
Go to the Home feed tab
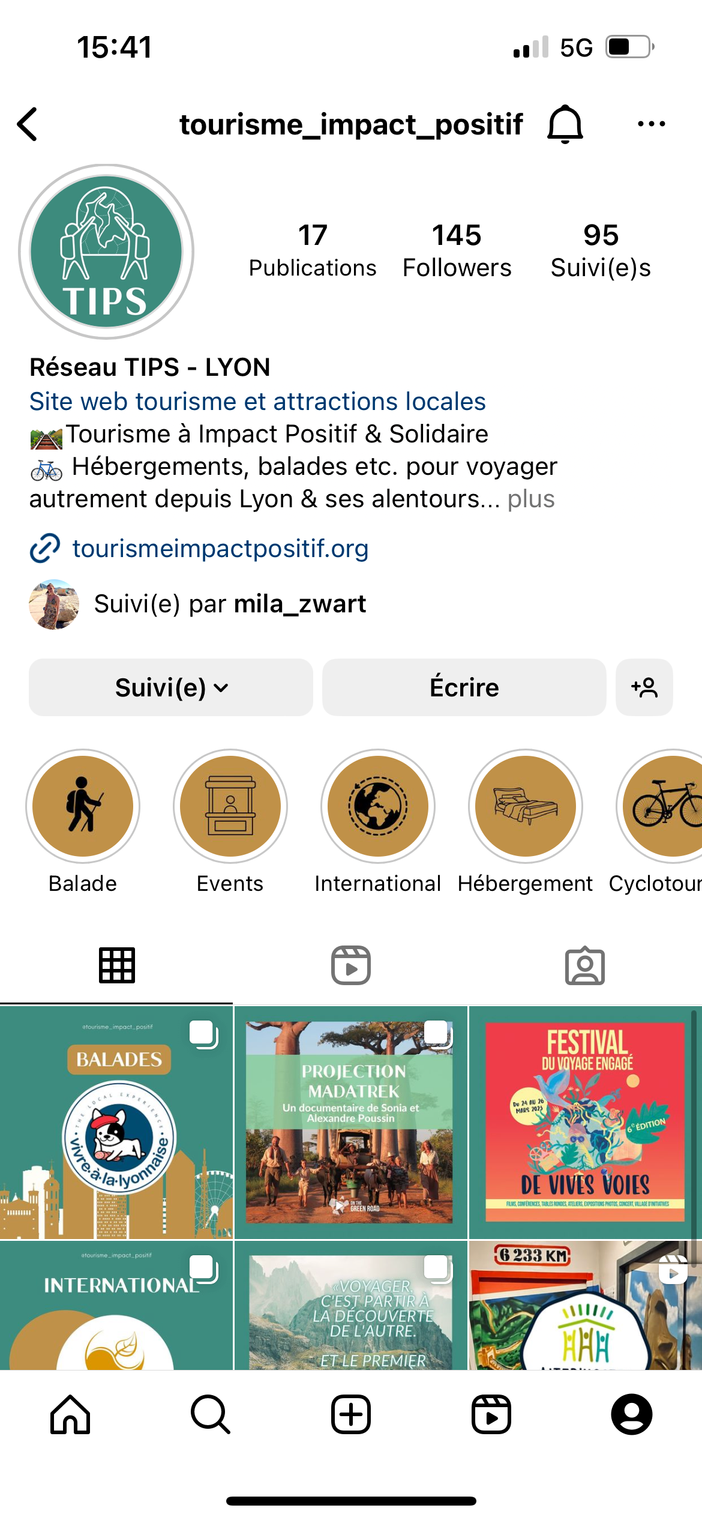tap(70, 1414)
